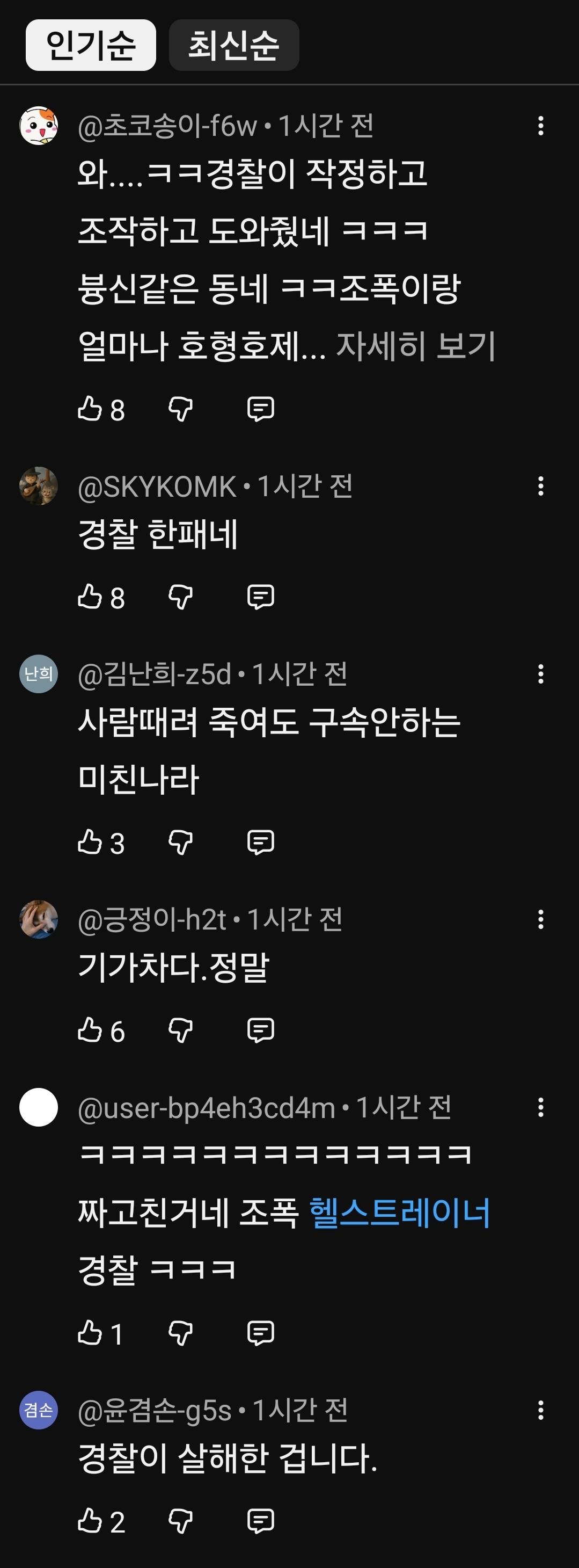
Task: Reply to @SKYKOMK's comment
Action: click(261, 597)
